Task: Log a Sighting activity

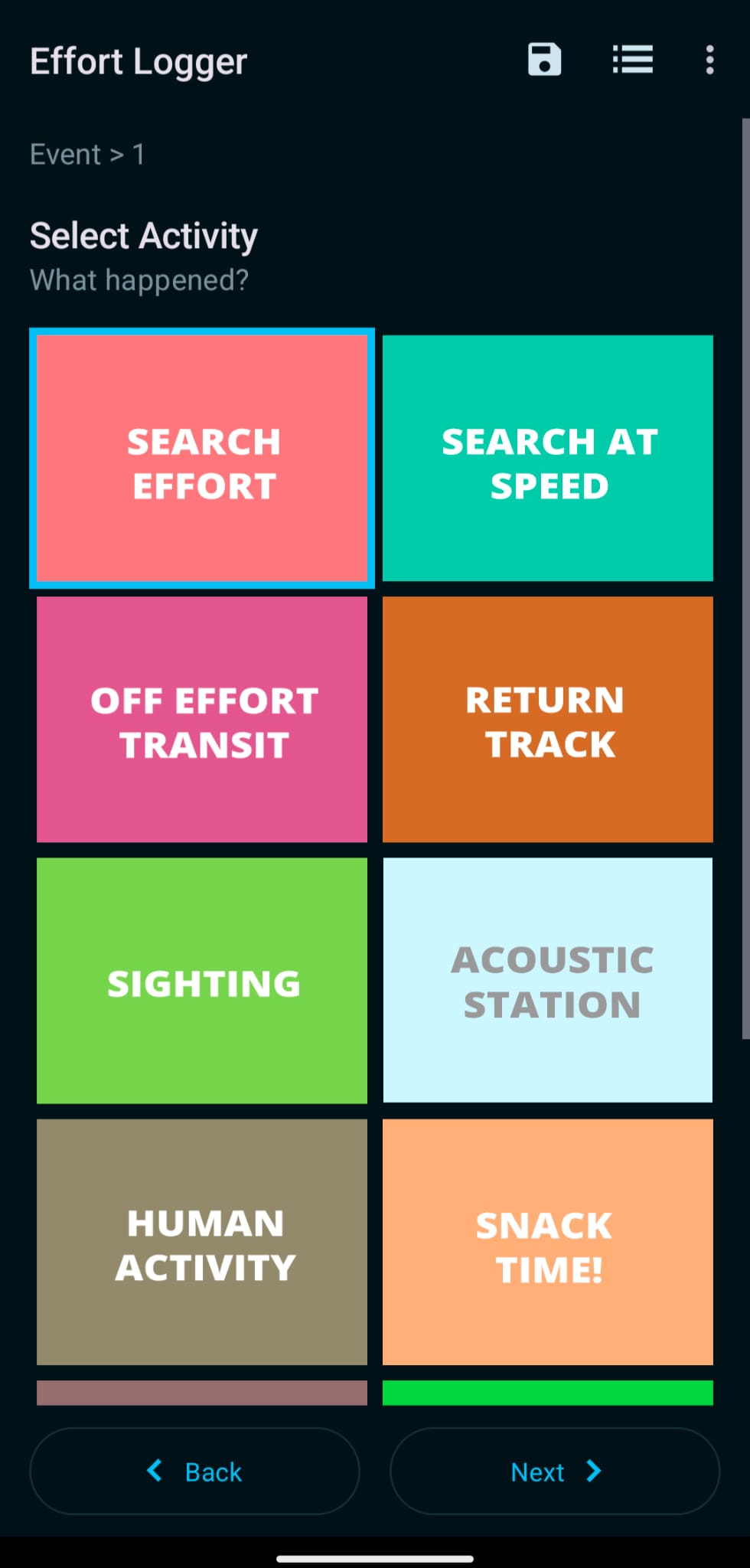Action: pos(202,981)
